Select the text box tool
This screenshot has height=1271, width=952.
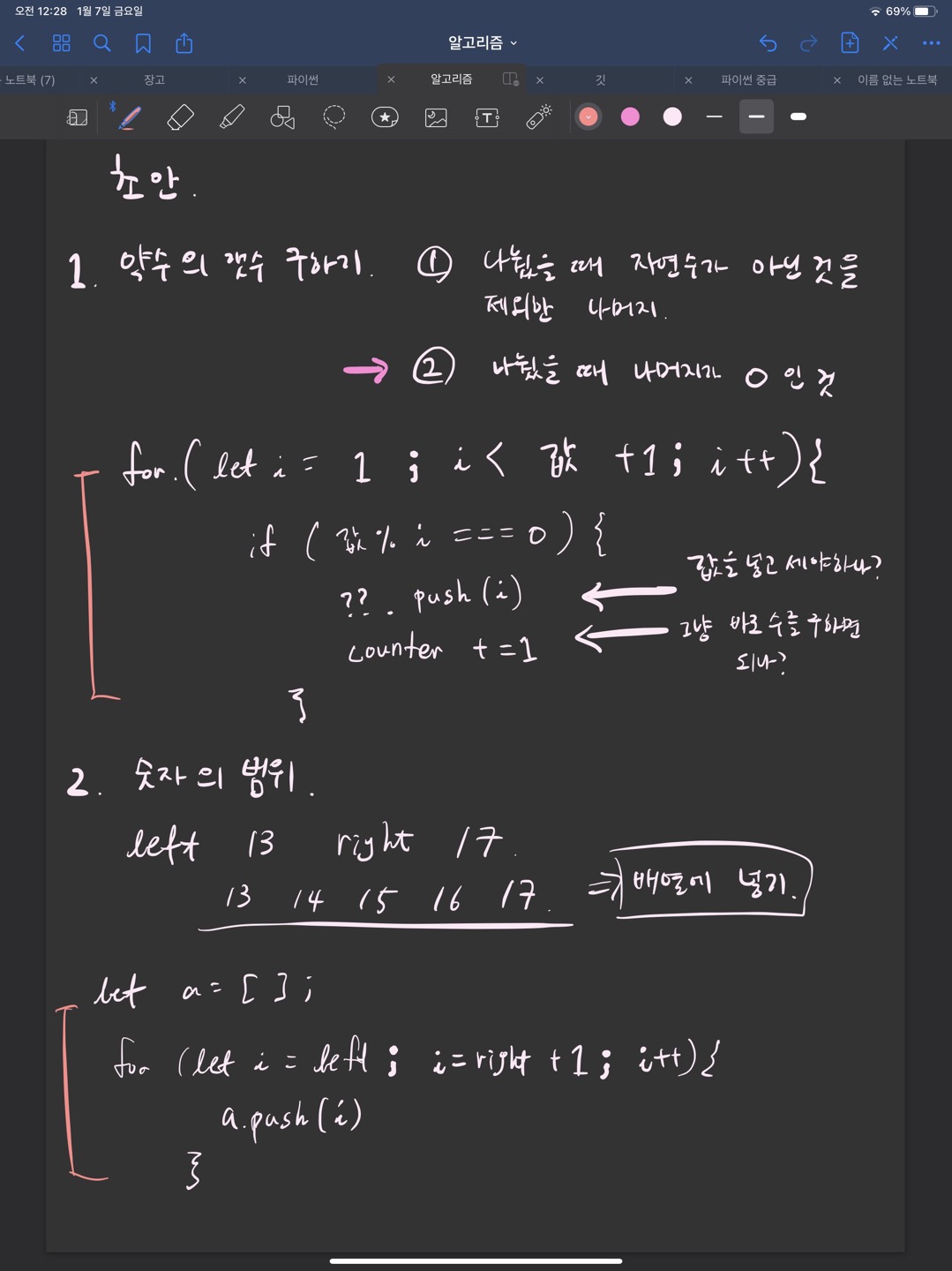click(x=487, y=117)
